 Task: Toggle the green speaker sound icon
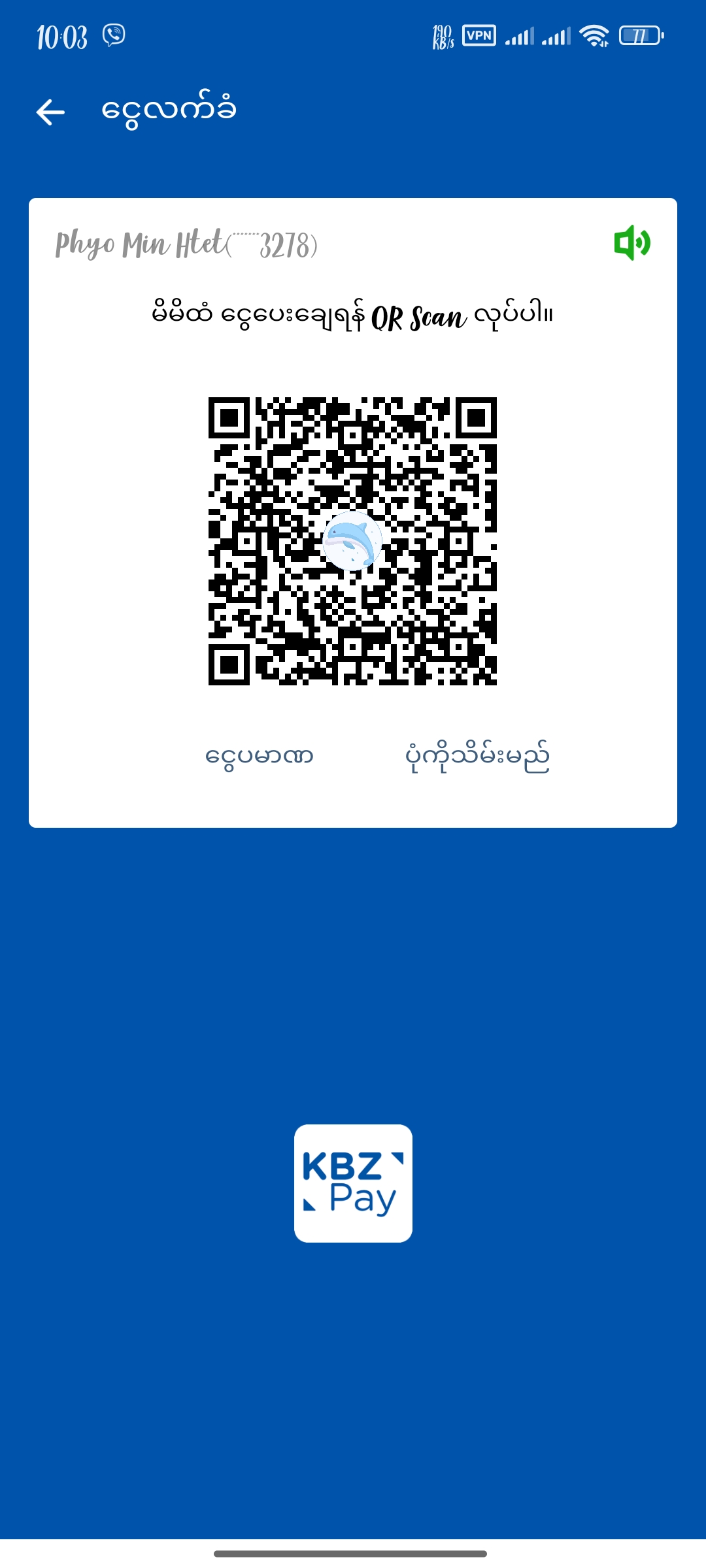click(631, 243)
